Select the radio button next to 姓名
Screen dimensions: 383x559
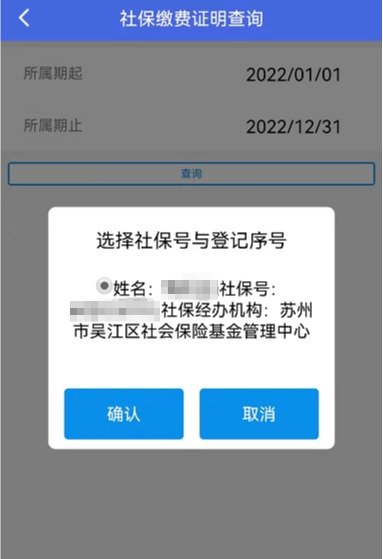click(x=104, y=286)
